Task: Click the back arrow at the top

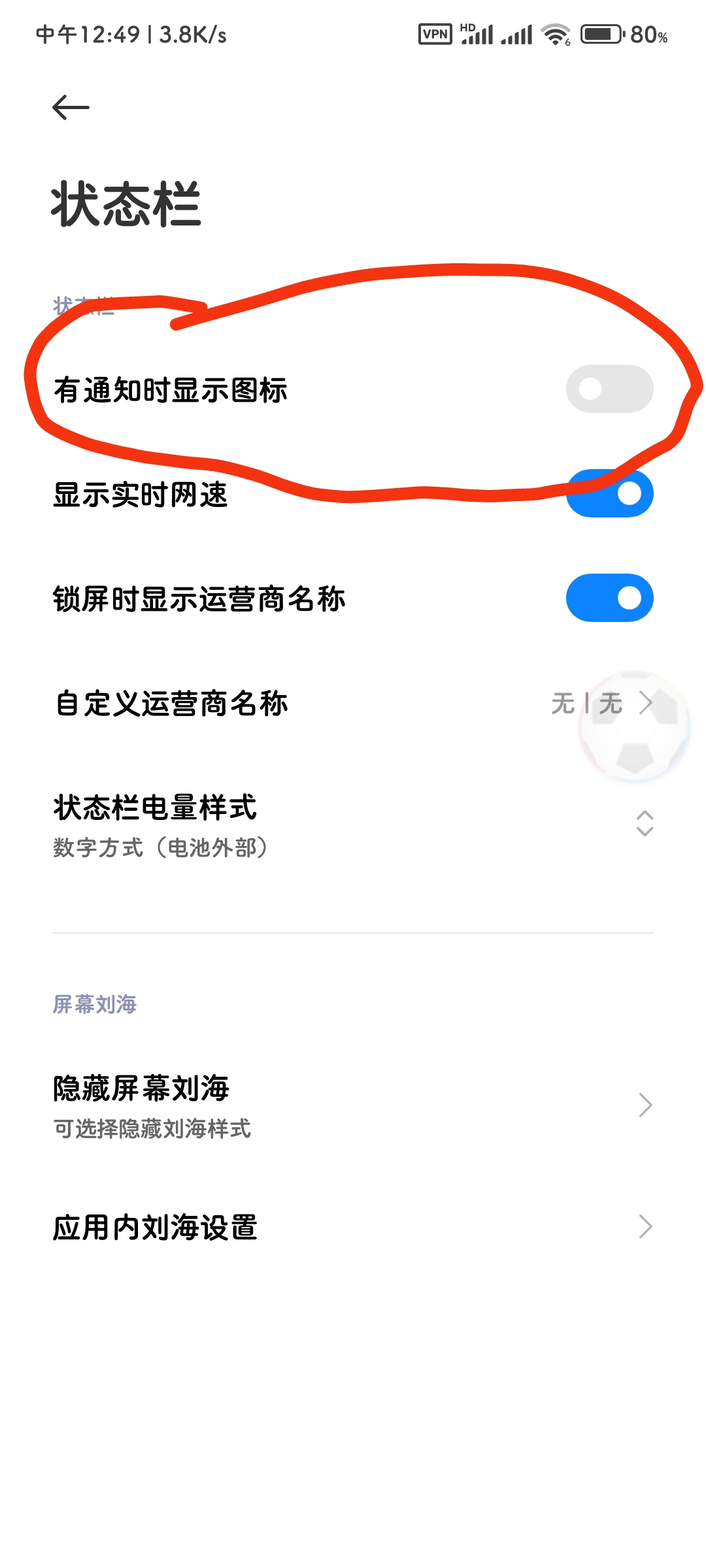Action: (70, 106)
